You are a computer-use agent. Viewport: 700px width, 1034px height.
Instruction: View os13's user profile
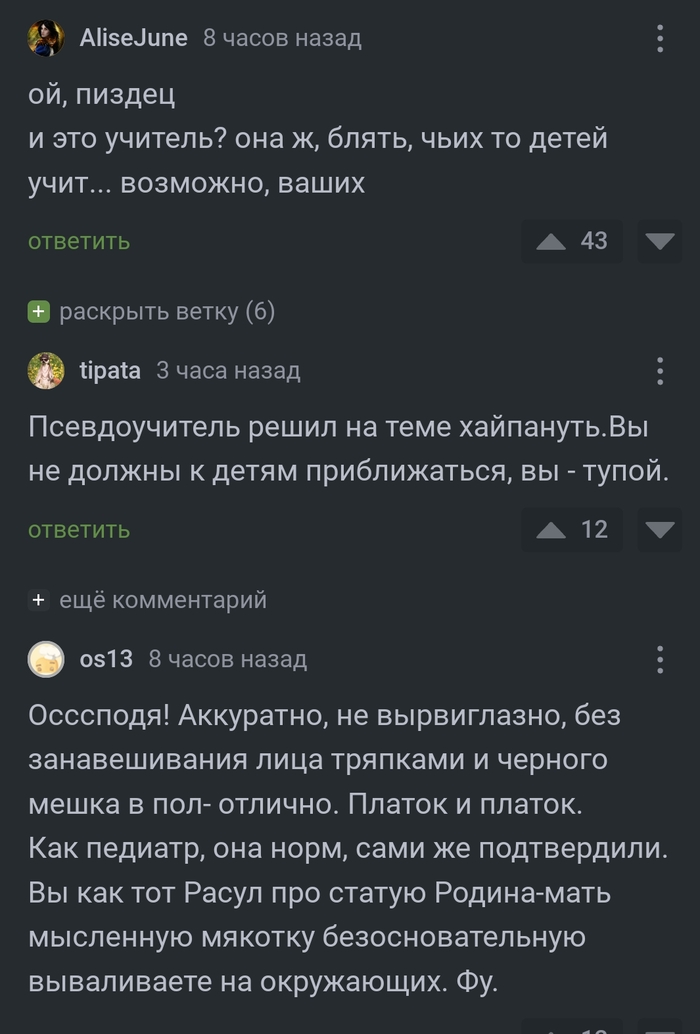[x=106, y=659]
